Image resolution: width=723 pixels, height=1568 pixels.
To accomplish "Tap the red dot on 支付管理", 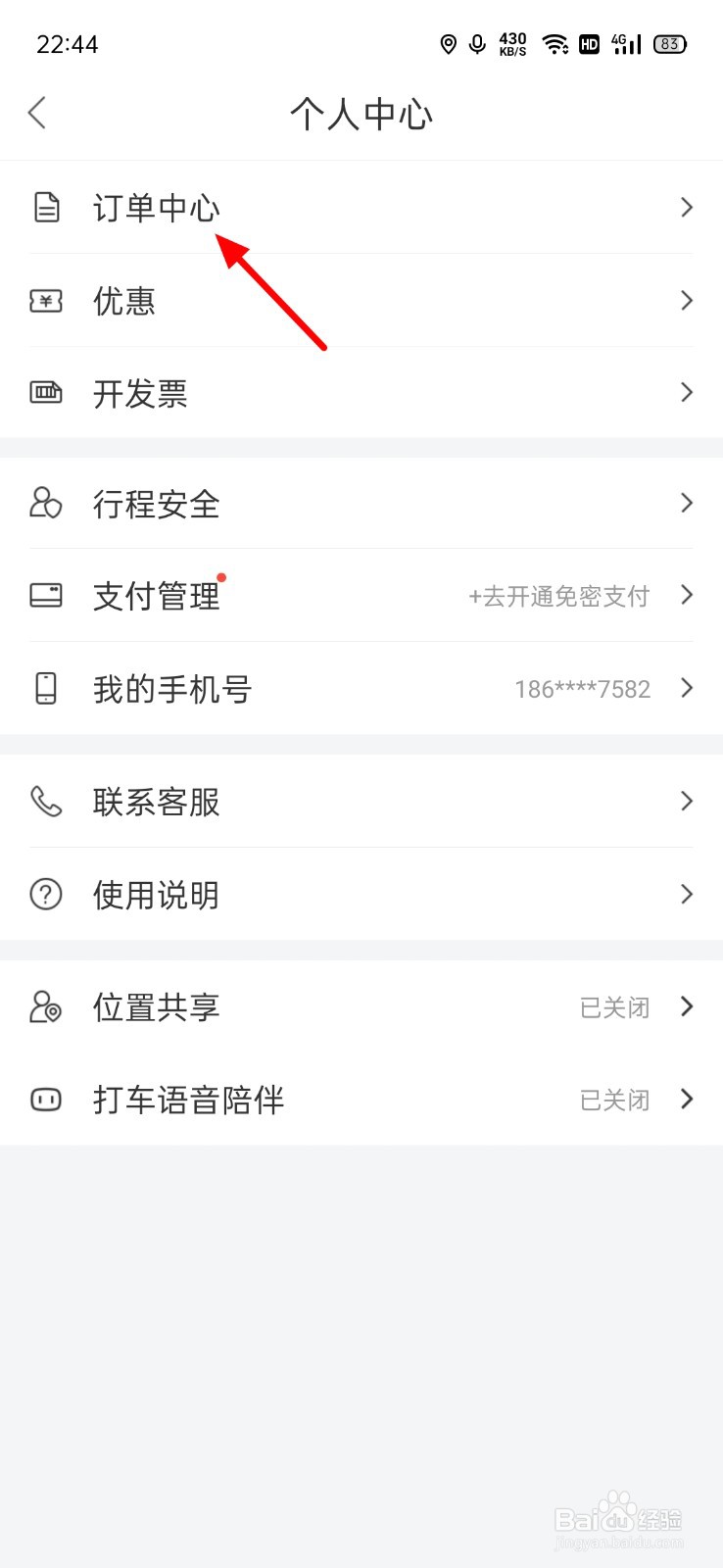I will coord(223,579).
